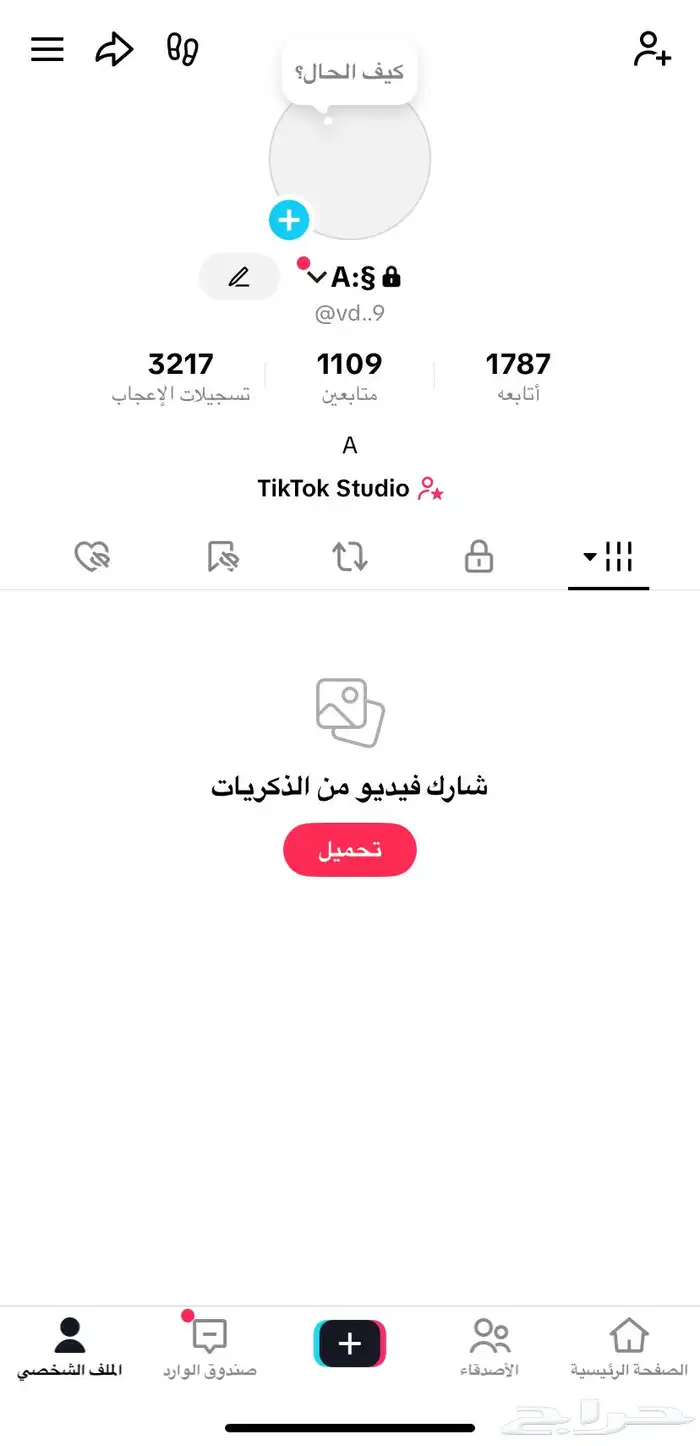View 1787 following list
Viewport: 700px width, 1446px height.
518,375
